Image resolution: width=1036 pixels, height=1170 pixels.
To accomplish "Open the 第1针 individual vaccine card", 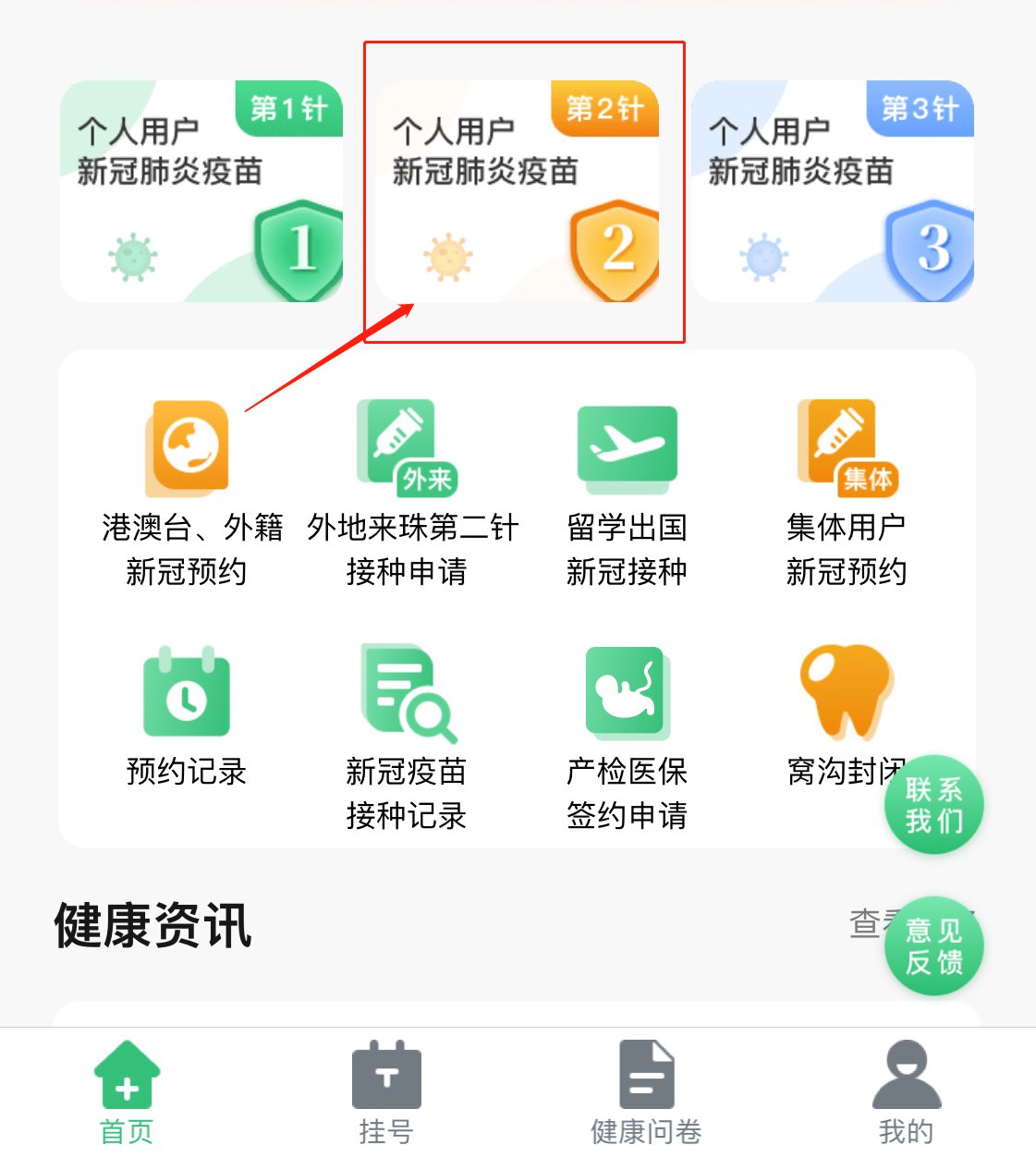I will (x=201, y=191).
